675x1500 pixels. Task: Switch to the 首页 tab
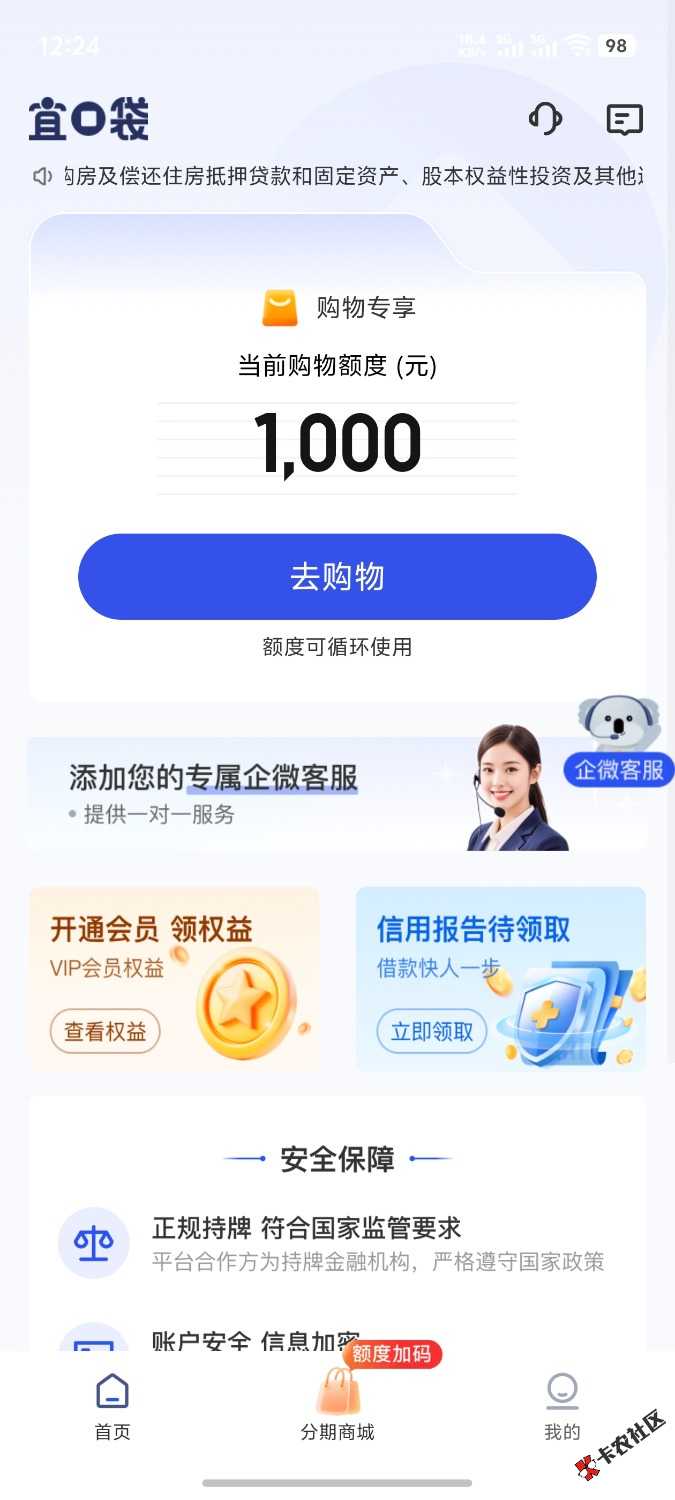click(112, 1405)
